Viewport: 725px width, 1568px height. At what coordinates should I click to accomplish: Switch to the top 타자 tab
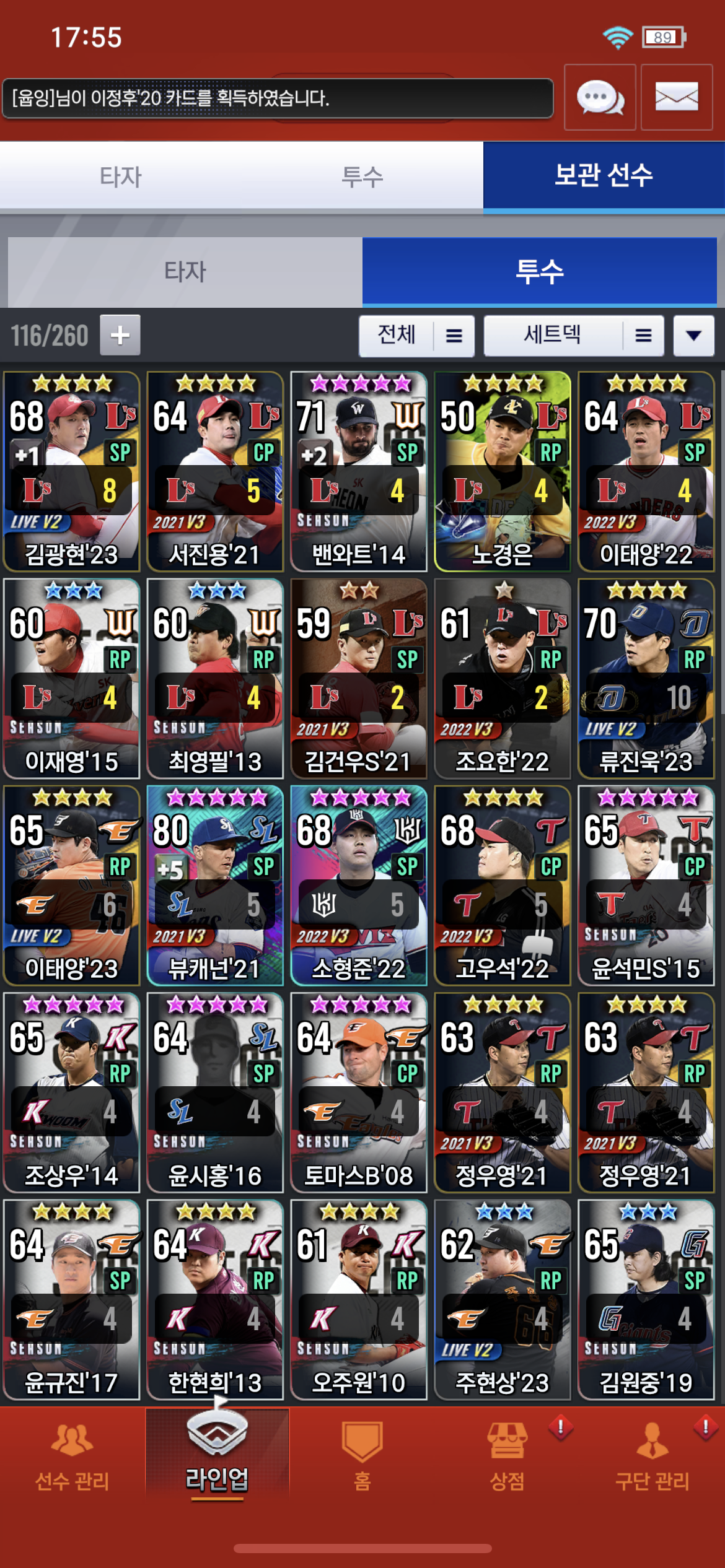pyautogui.click(x=121, y=176)
